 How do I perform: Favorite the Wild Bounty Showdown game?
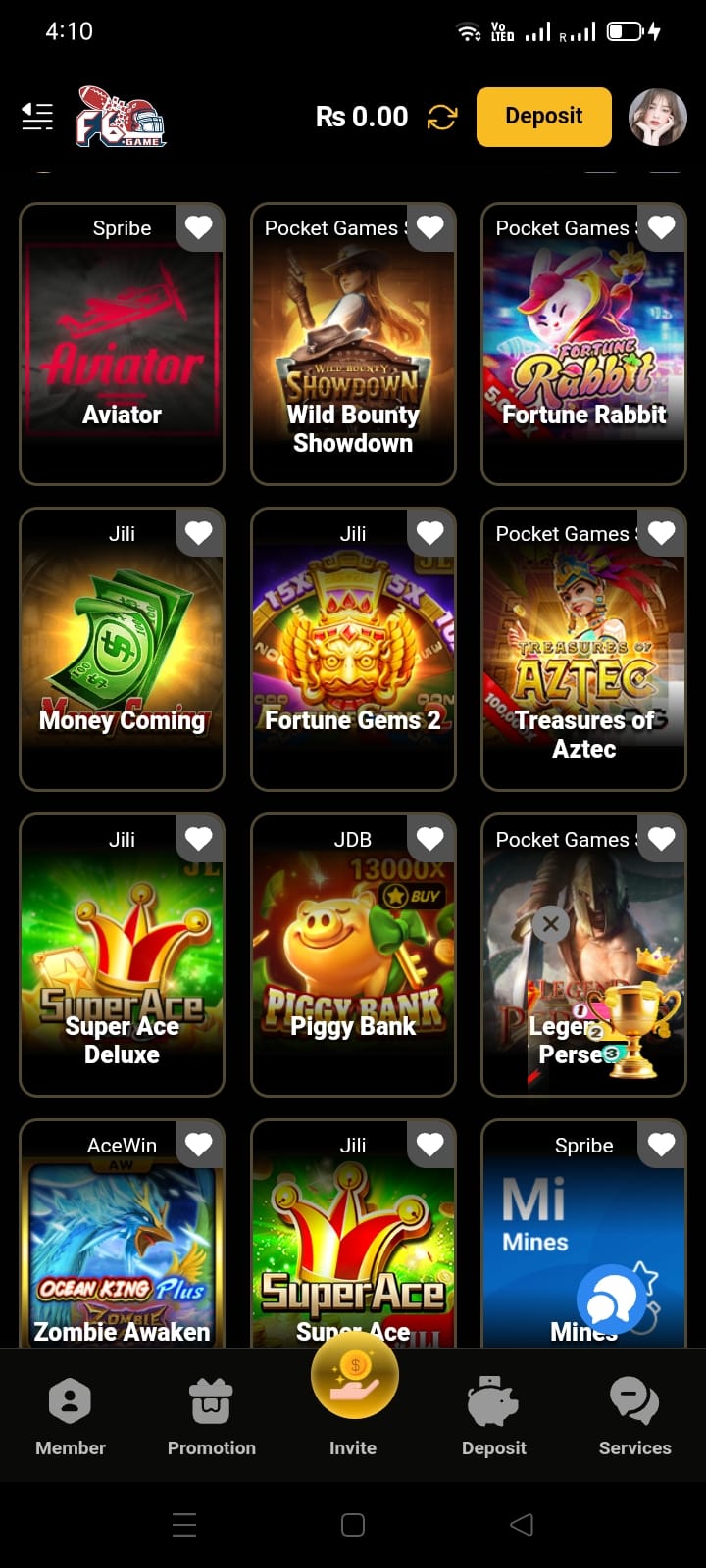pyautogui.click(x=430, y=227)
